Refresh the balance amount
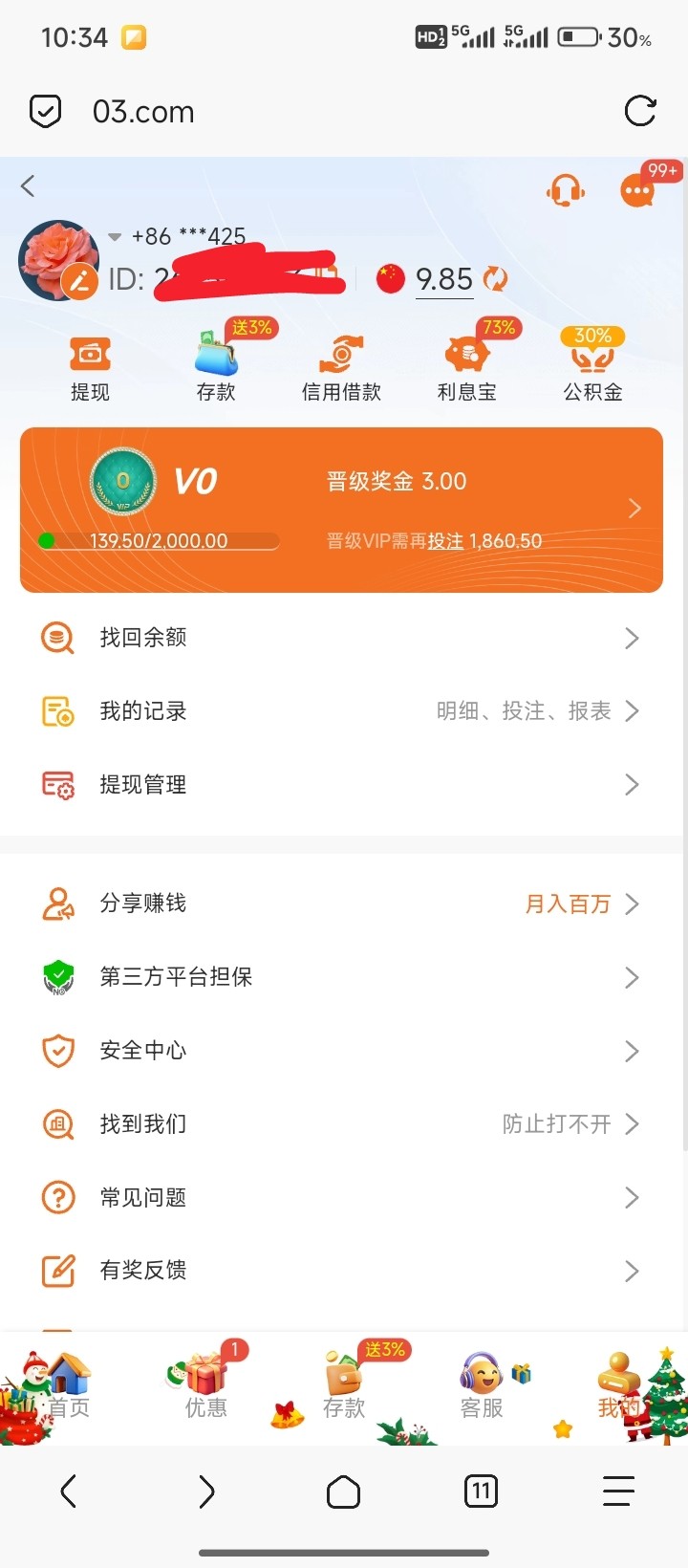Viewport: 688px width, 1568px height. 495,279
